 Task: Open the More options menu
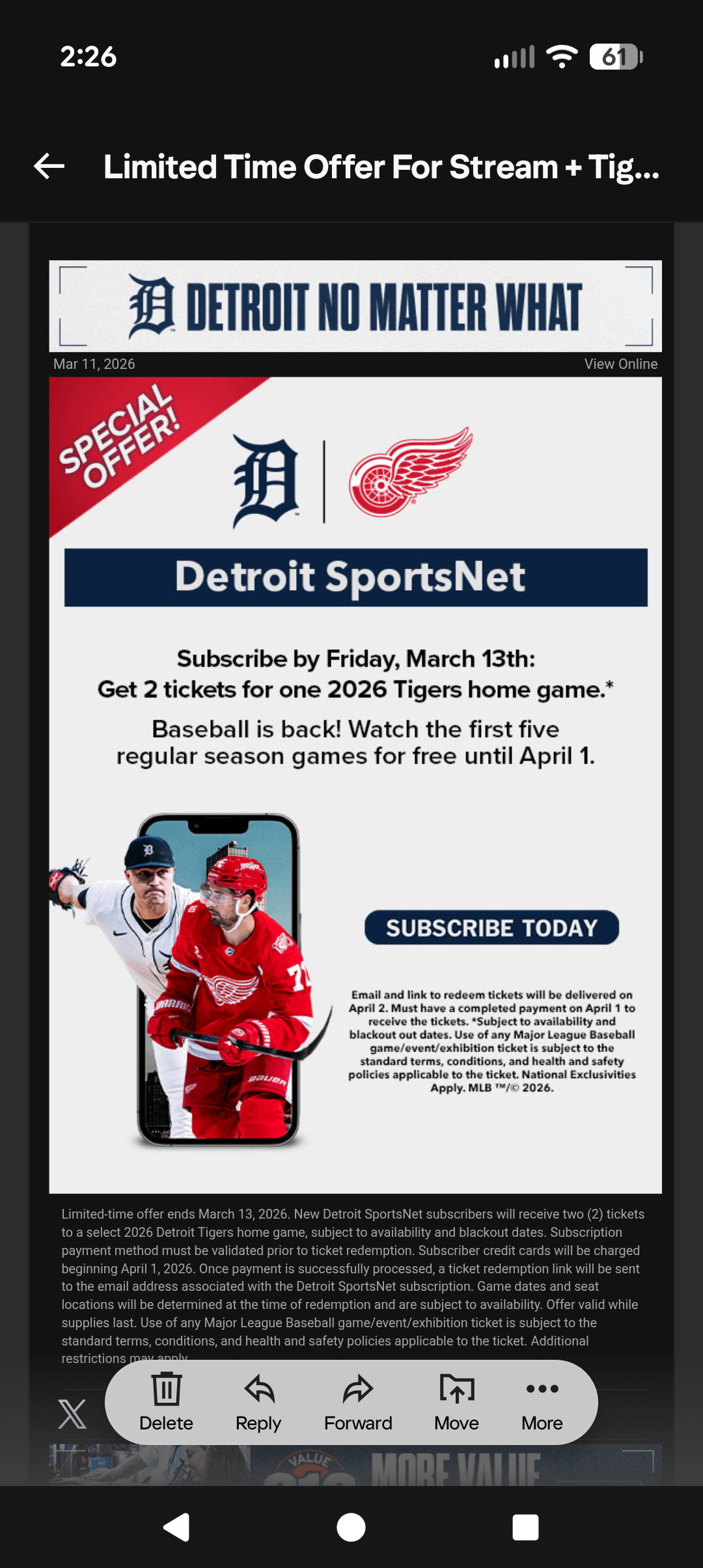tap(542, 1402)
